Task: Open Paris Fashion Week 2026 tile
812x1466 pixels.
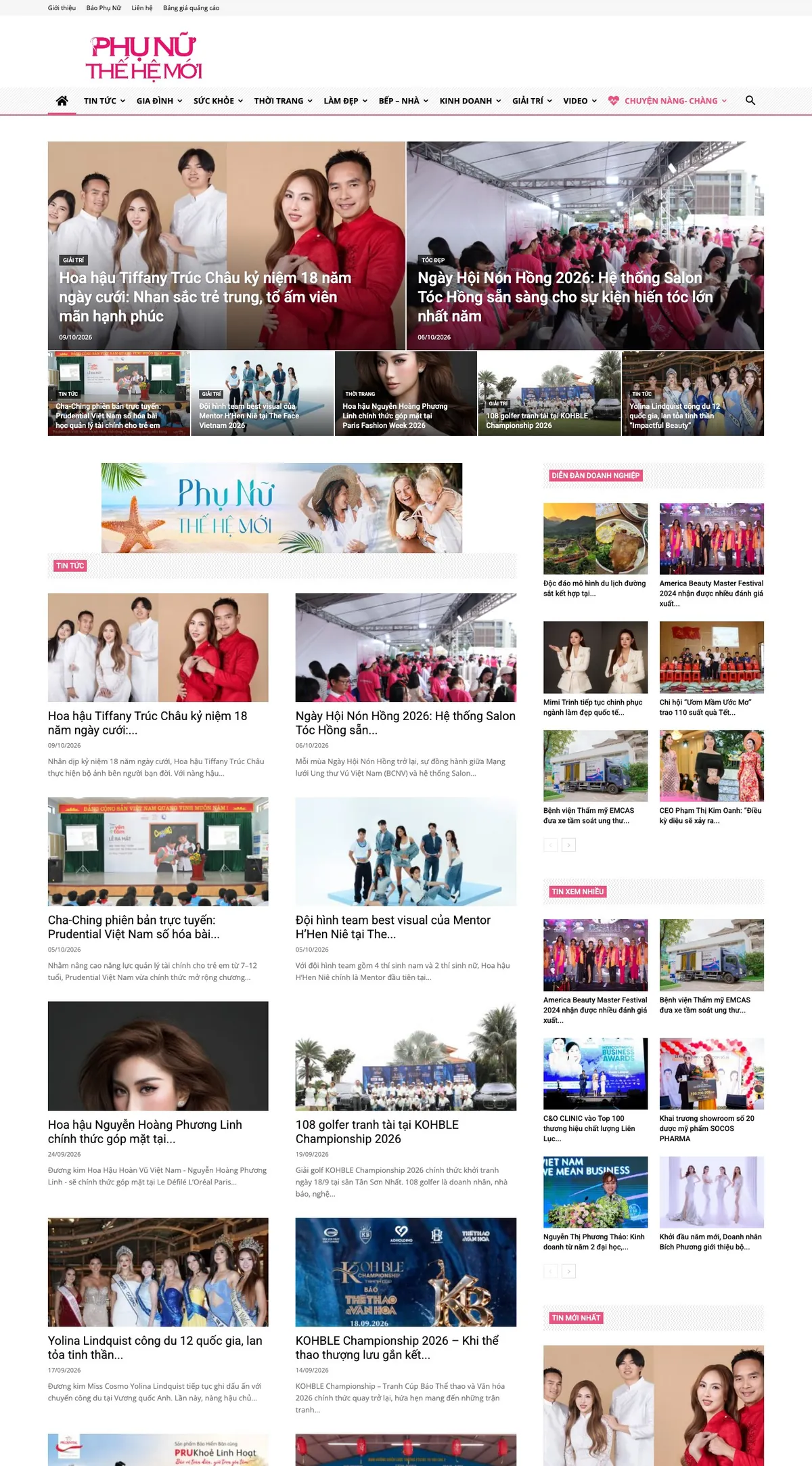Action: coord(406,393)
